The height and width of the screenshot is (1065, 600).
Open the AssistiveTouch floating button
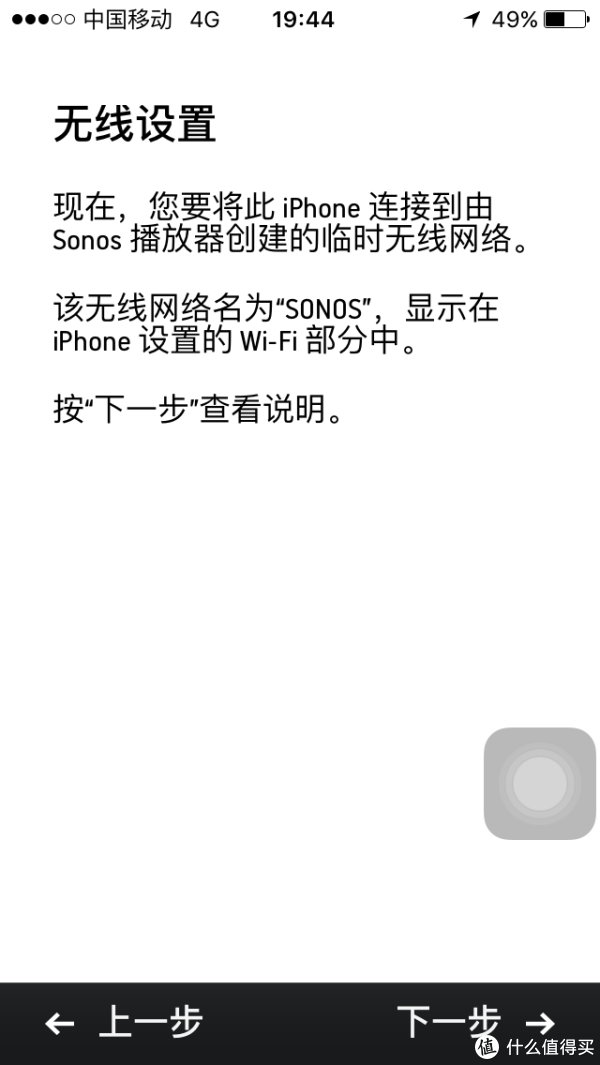(540, 783)
